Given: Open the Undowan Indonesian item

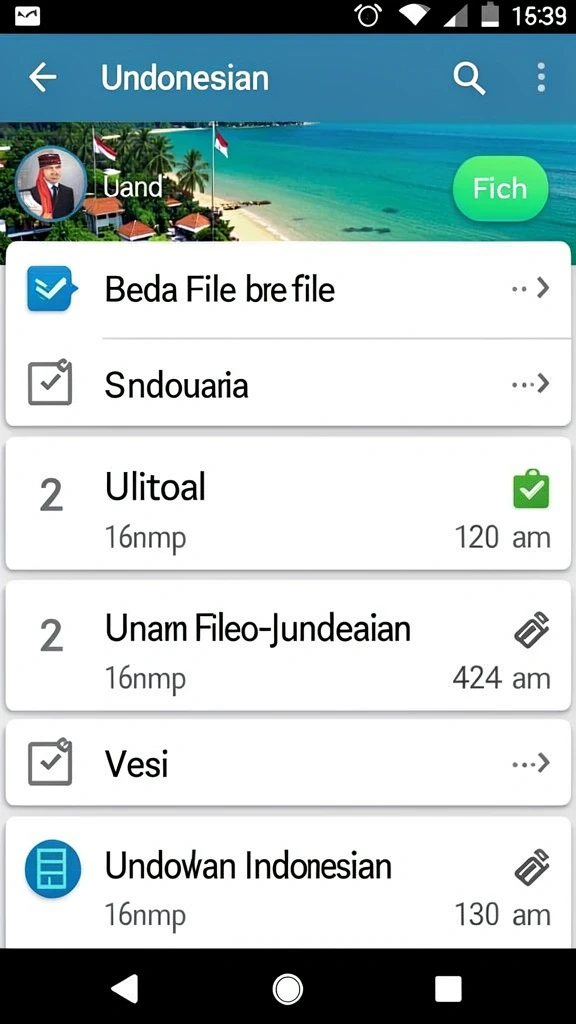Looking at the screenshot, I should click(288, 882).
